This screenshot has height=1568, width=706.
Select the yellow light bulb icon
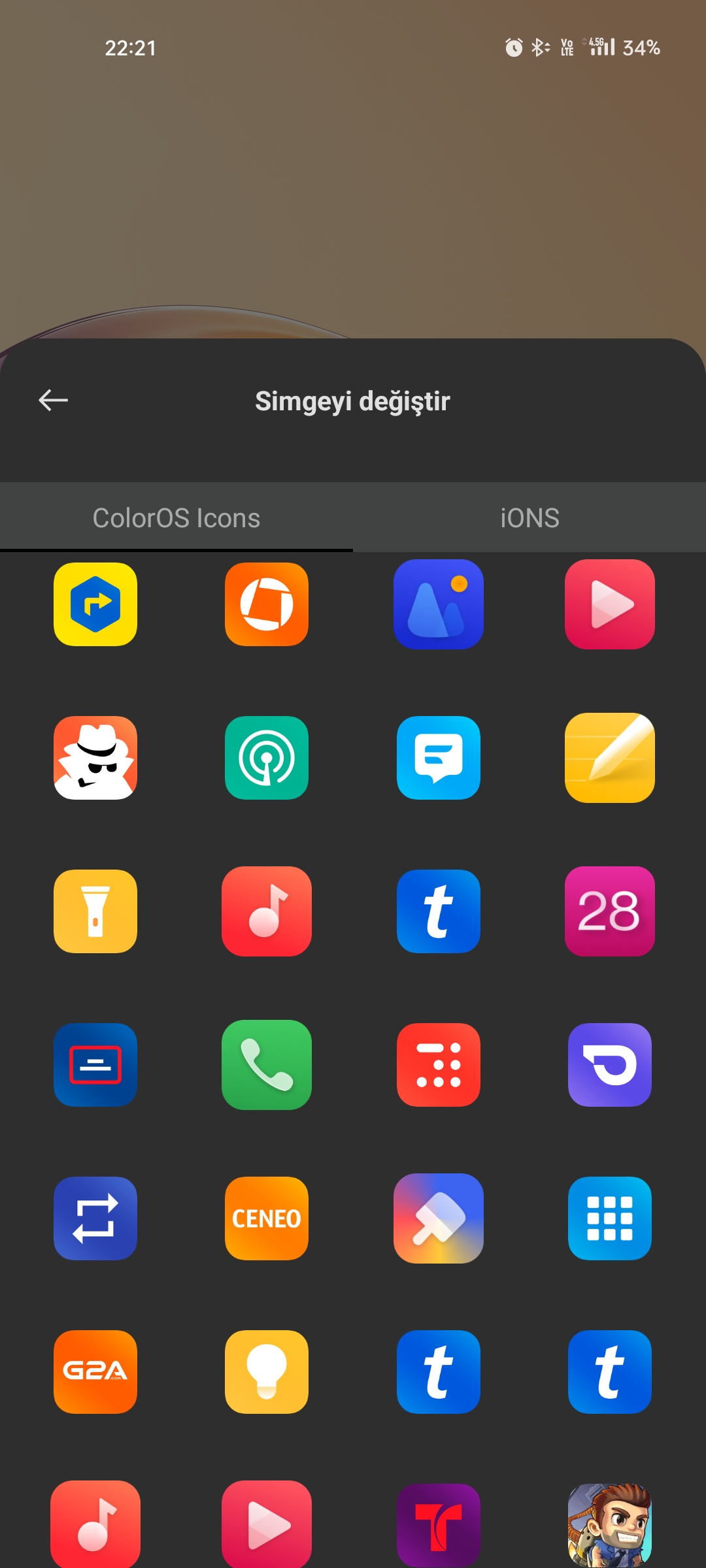pyautogui.click(x=267, y=1372)
